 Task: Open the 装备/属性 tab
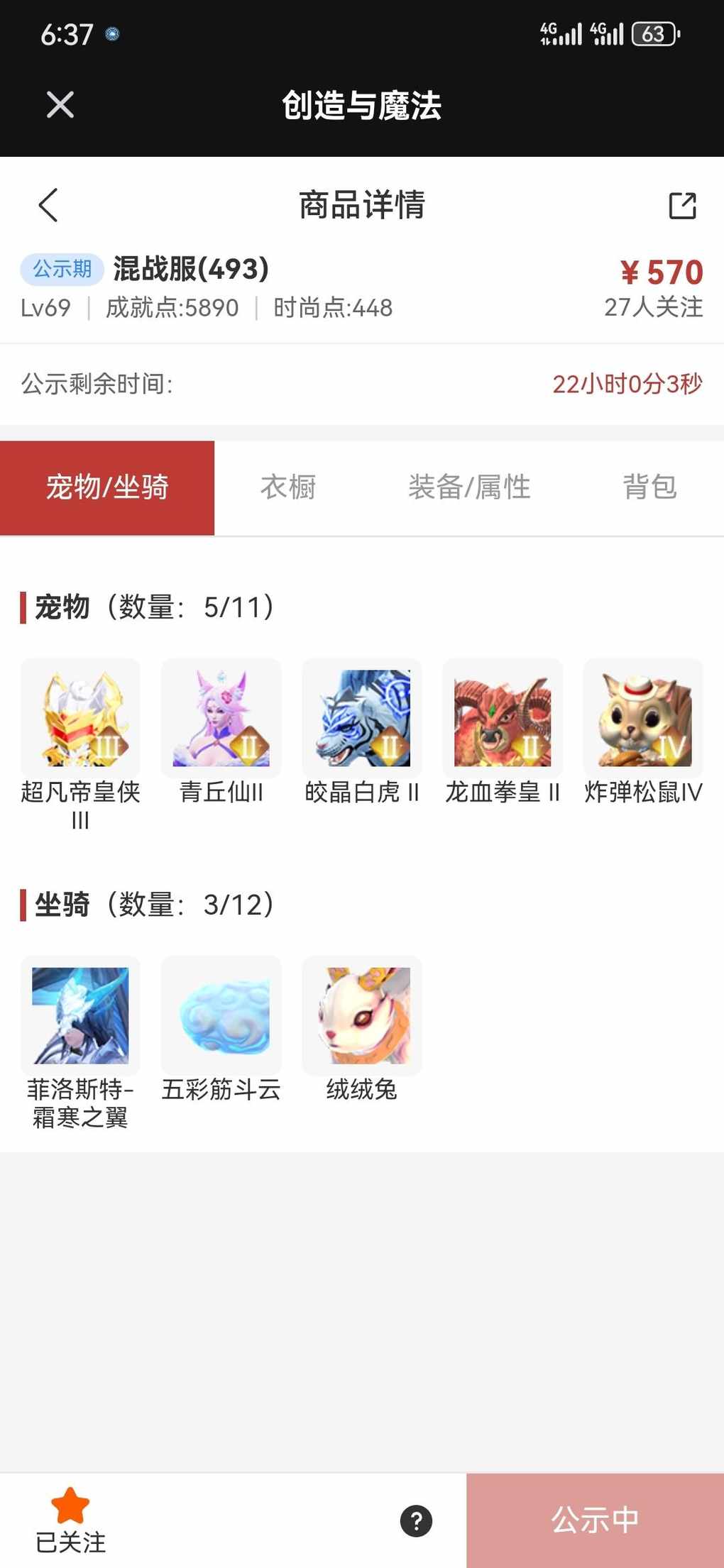tap(469, 487)
